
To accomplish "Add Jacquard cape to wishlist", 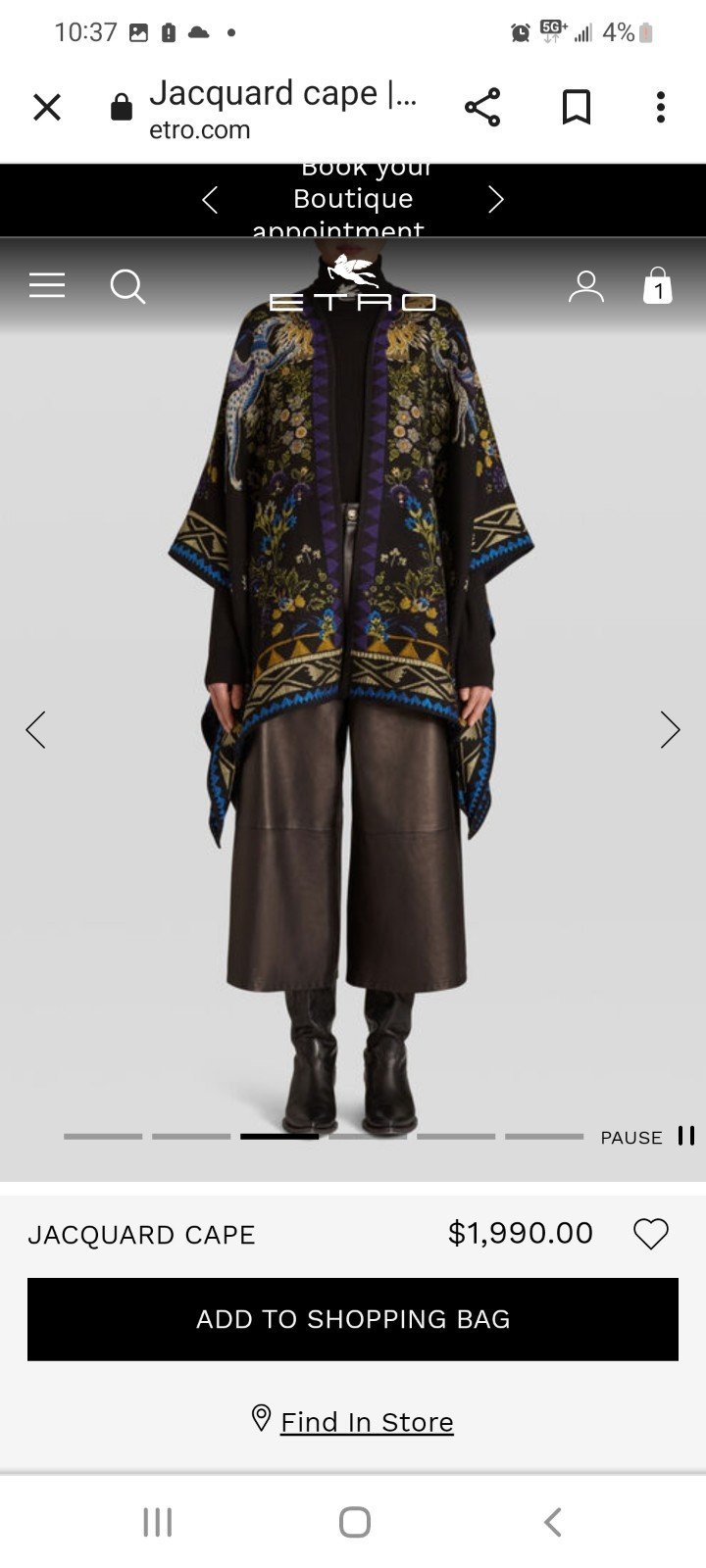I will tap(651, 1234).
